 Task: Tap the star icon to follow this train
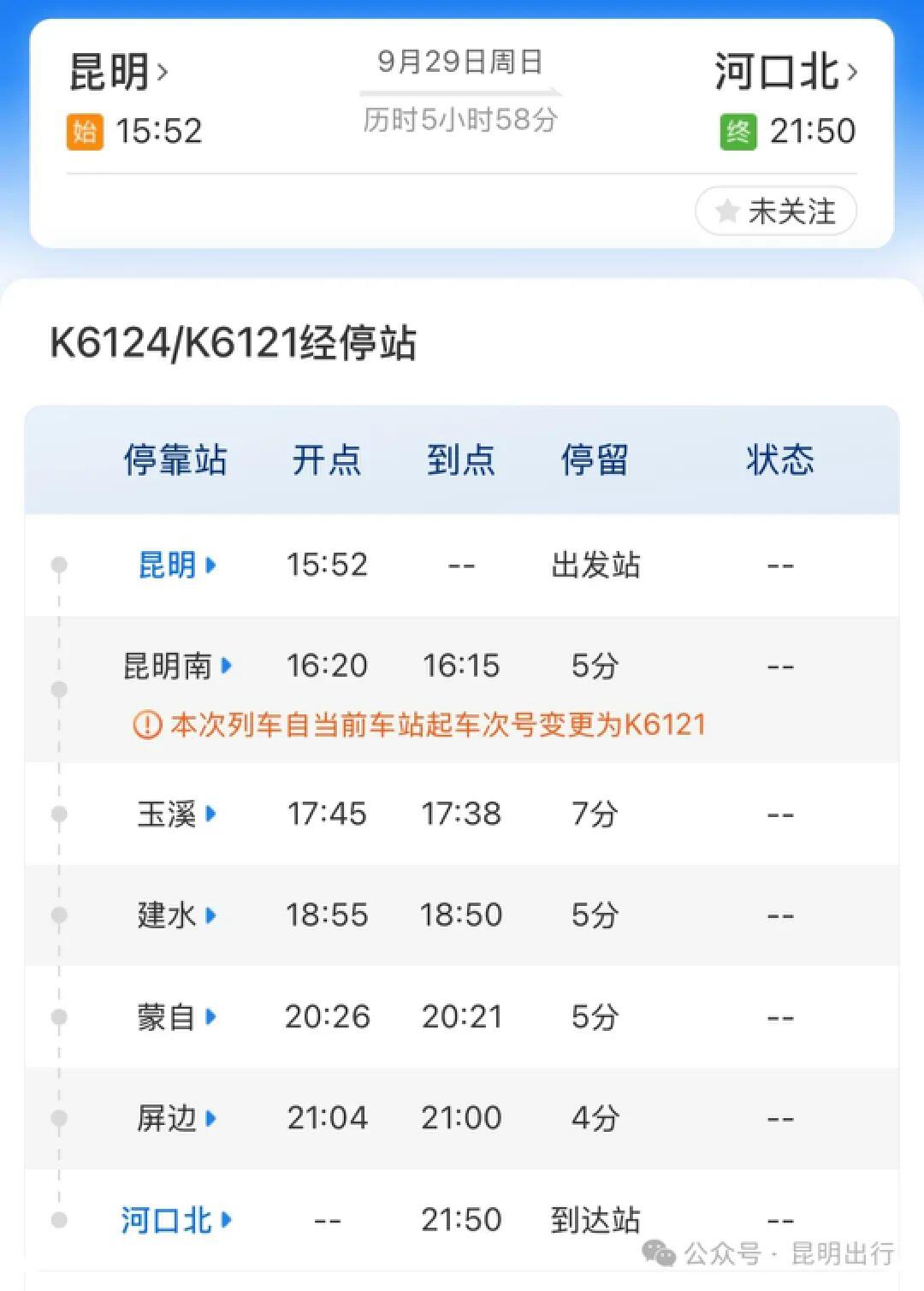[728, 210]
